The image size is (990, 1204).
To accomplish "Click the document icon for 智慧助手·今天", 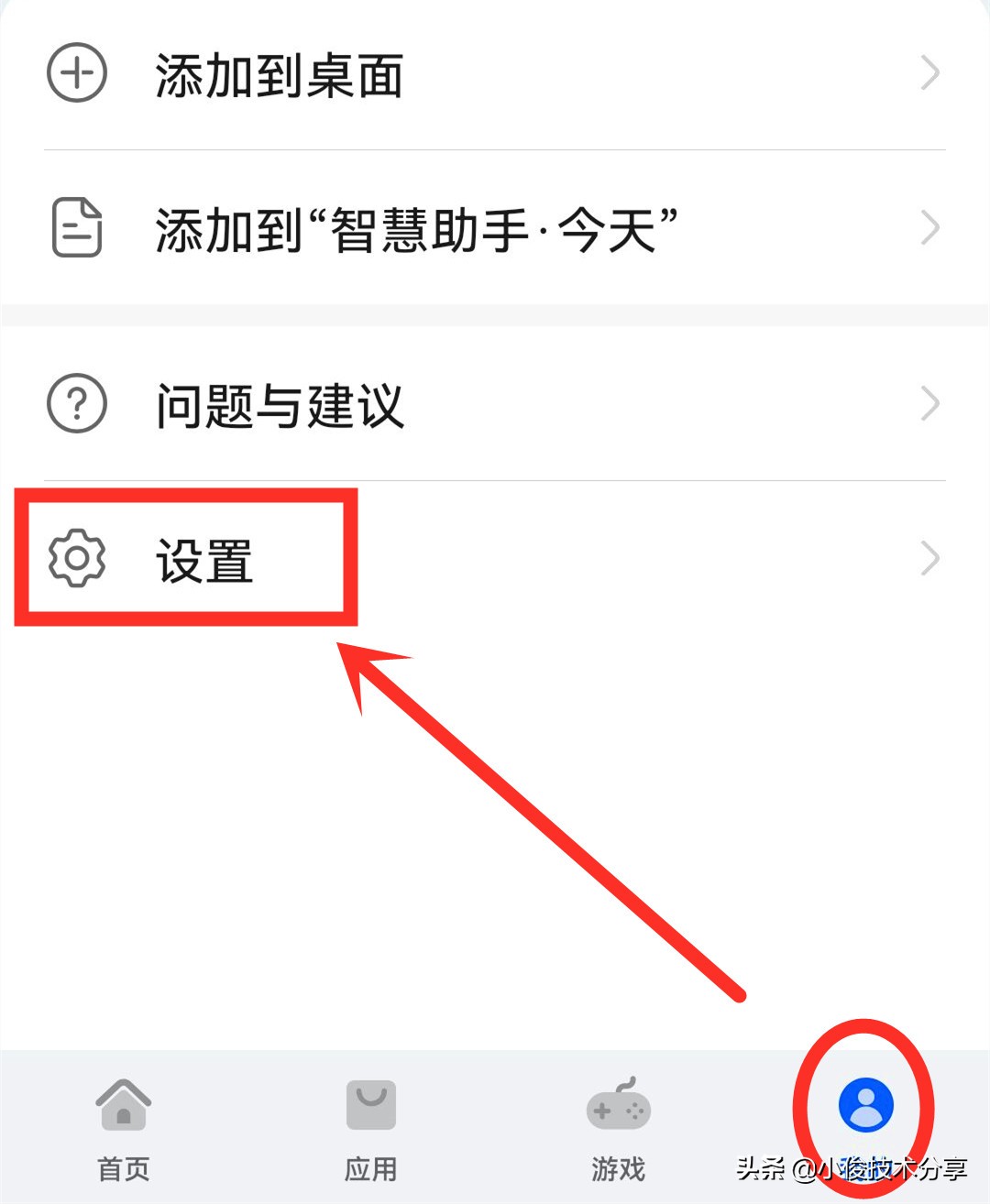I will coord(77,227).
